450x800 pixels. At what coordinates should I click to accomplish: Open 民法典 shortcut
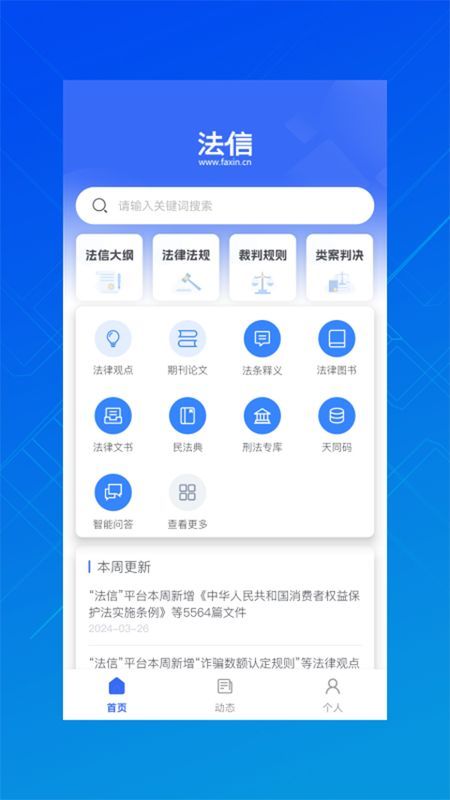(x=188, y=425)
